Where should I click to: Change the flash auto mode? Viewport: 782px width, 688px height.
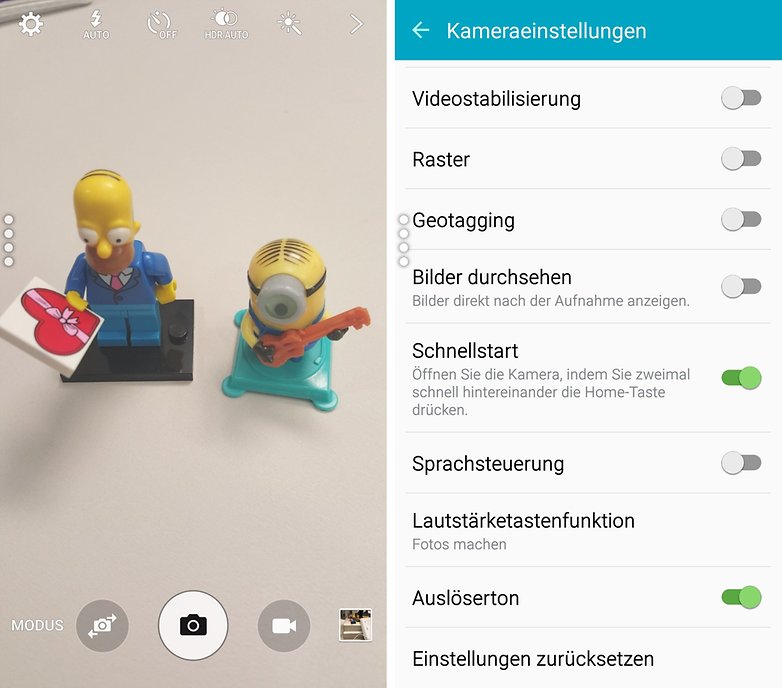click(96, 24)
